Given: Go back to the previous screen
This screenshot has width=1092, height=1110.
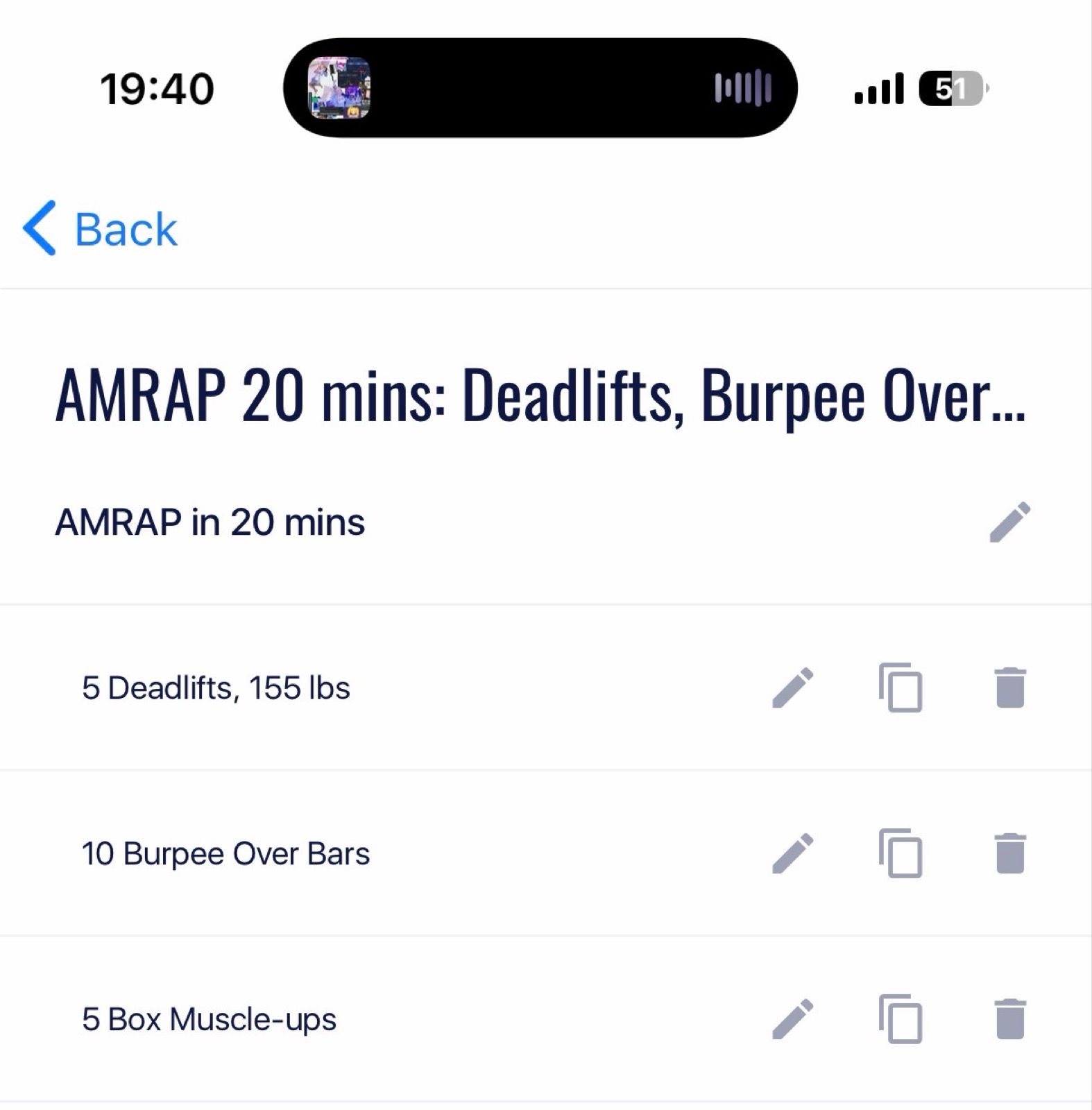Looking at the screenshot, I should point(101,229).
